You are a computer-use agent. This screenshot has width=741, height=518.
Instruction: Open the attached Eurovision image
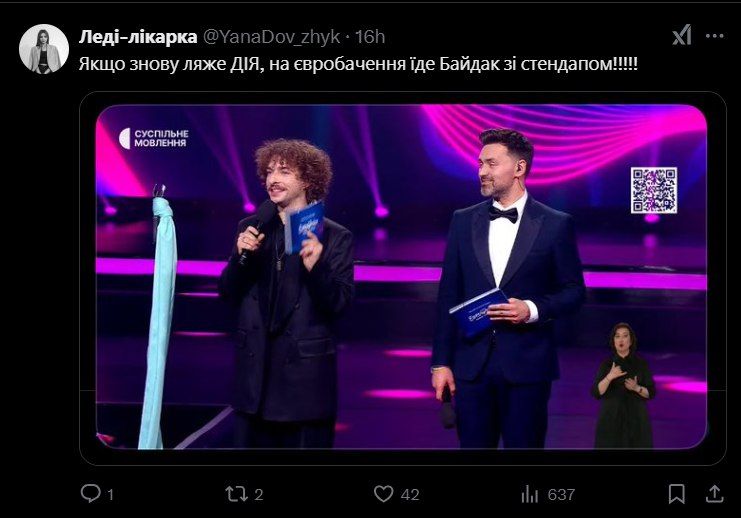click(400, 278)
